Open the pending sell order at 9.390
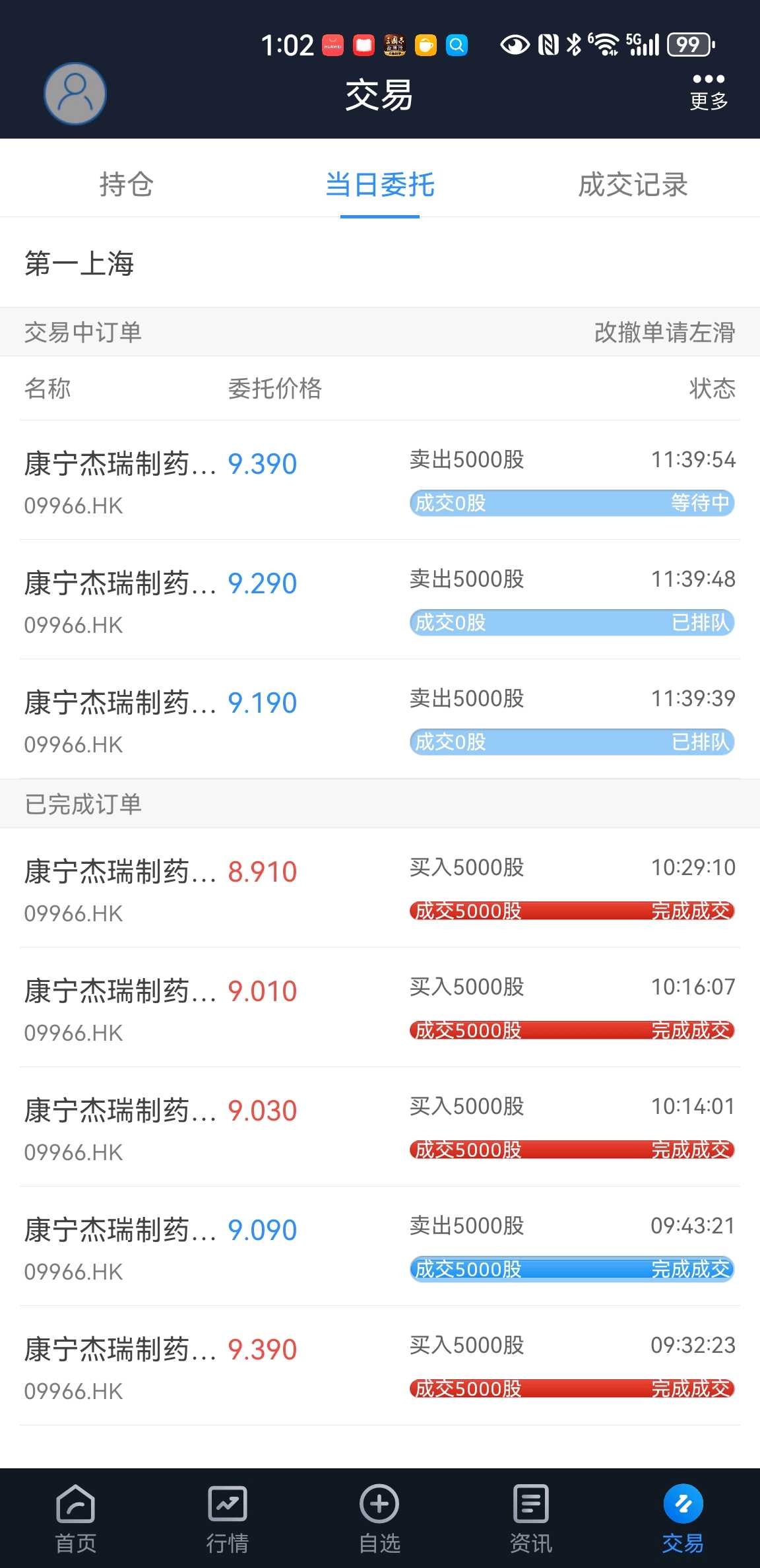 (380, 480)
